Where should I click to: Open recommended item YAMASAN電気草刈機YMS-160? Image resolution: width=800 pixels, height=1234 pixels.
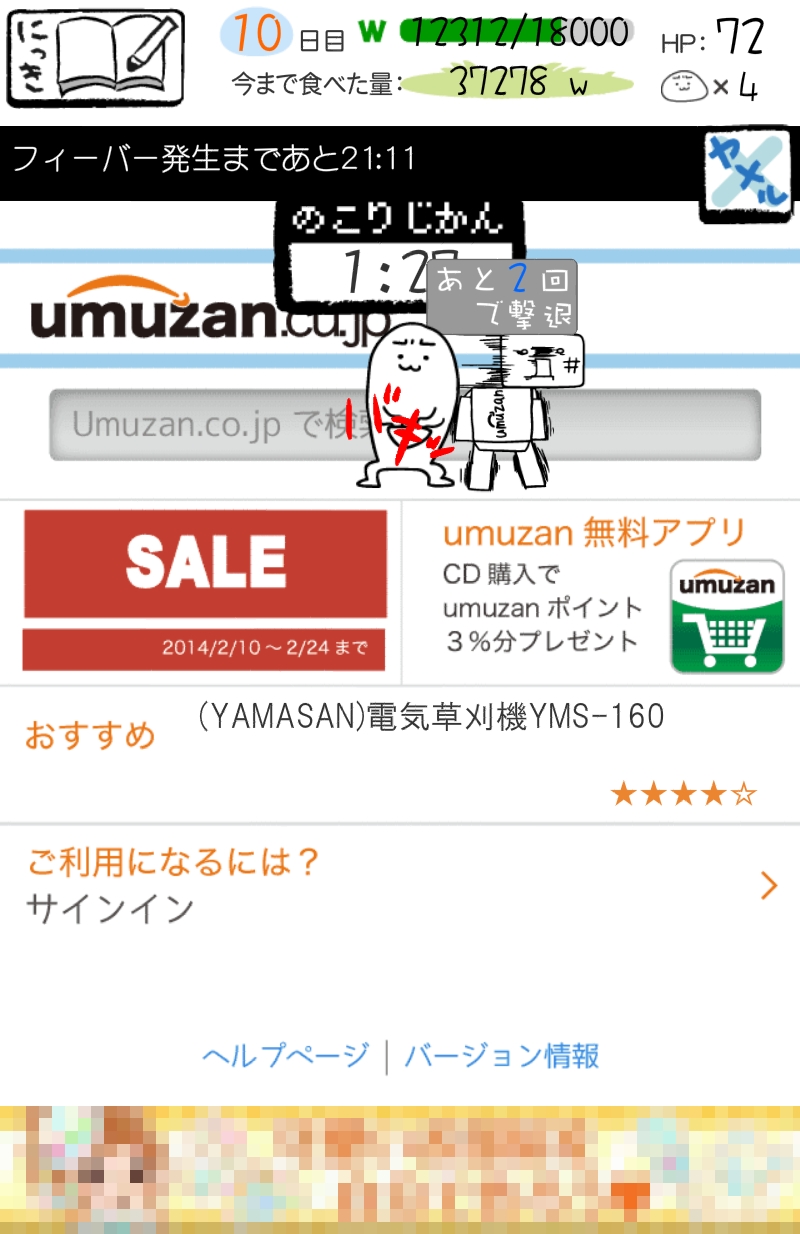tap(430, 717)
